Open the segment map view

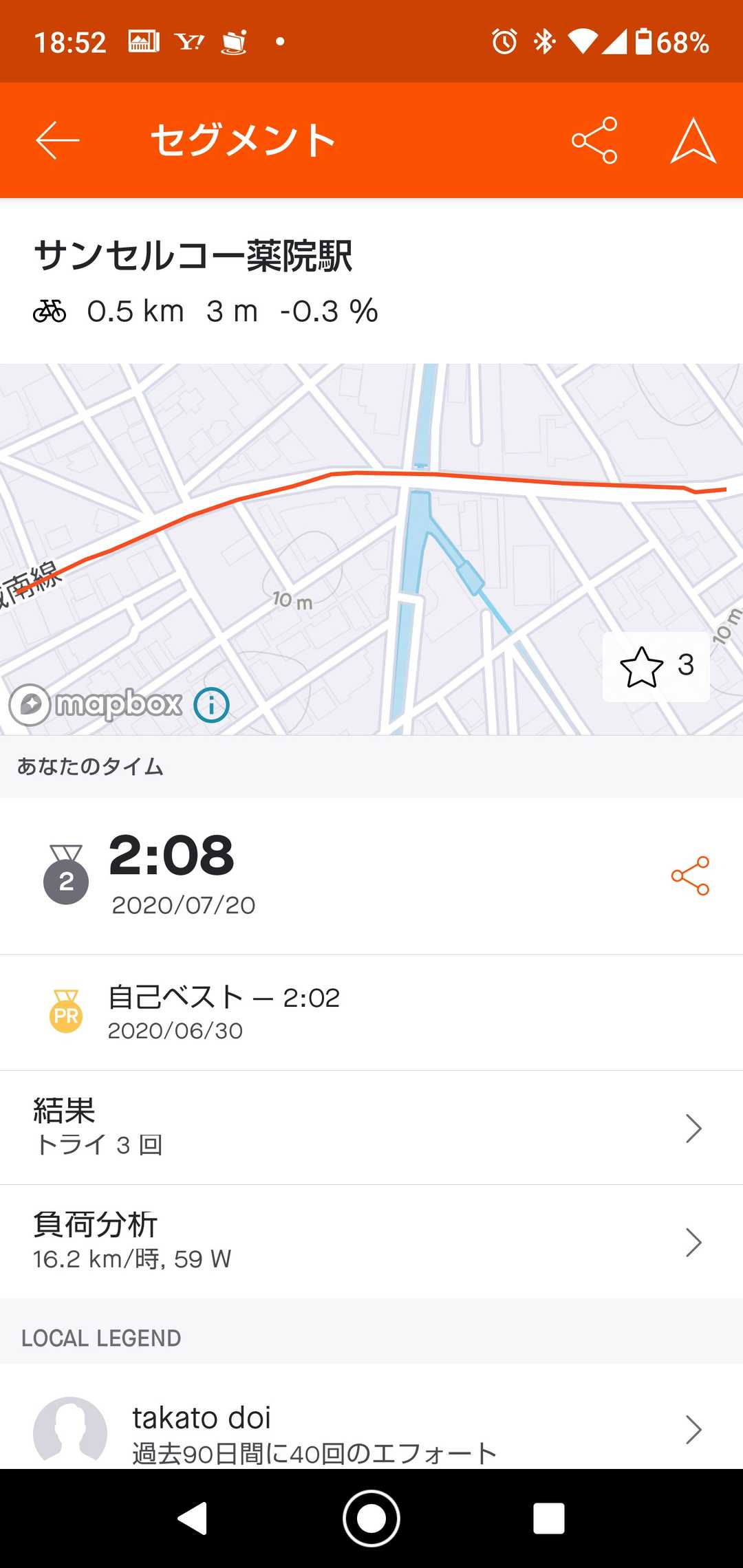coord(371,549)
